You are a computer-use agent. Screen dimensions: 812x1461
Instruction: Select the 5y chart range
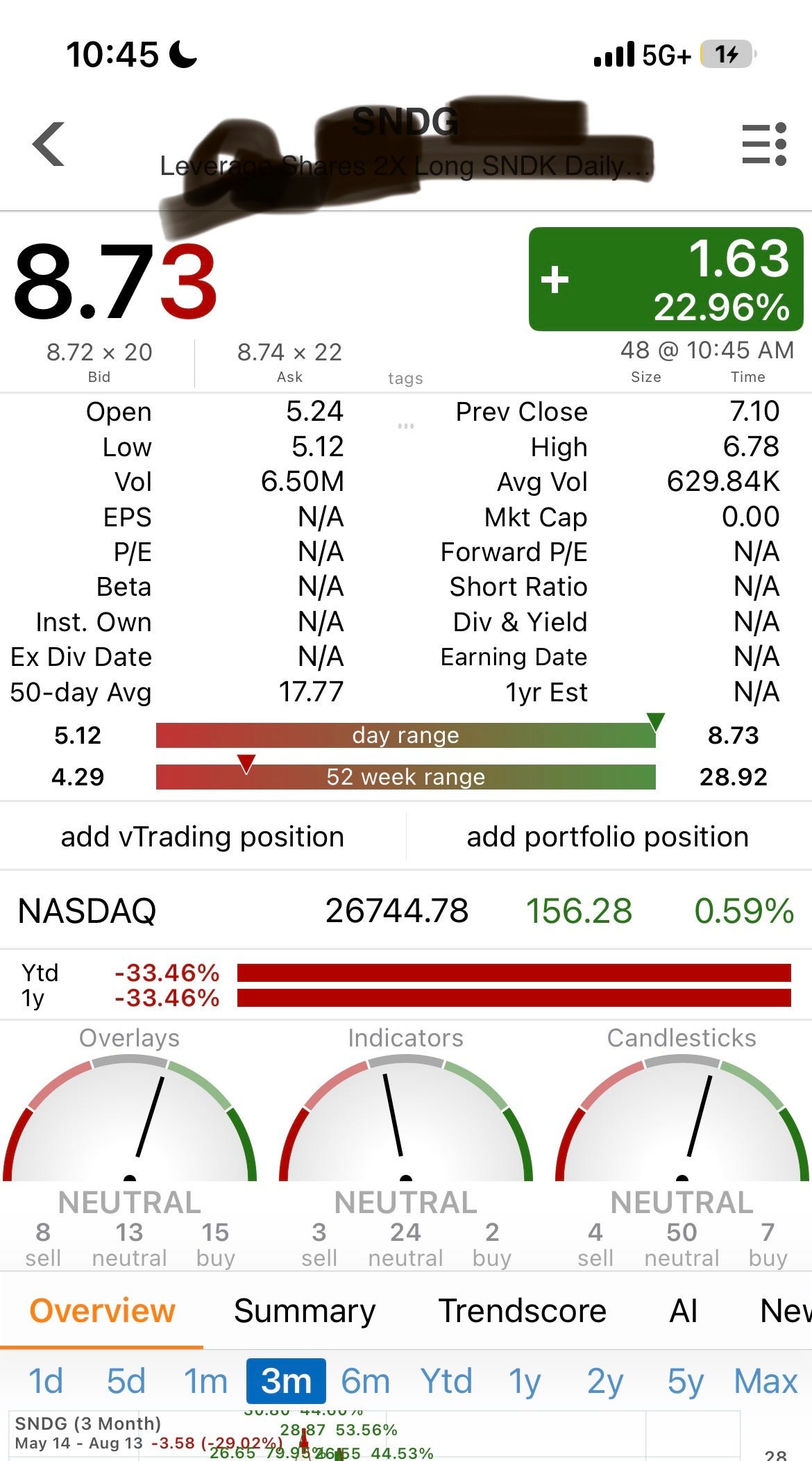[x=686, y=1381]
